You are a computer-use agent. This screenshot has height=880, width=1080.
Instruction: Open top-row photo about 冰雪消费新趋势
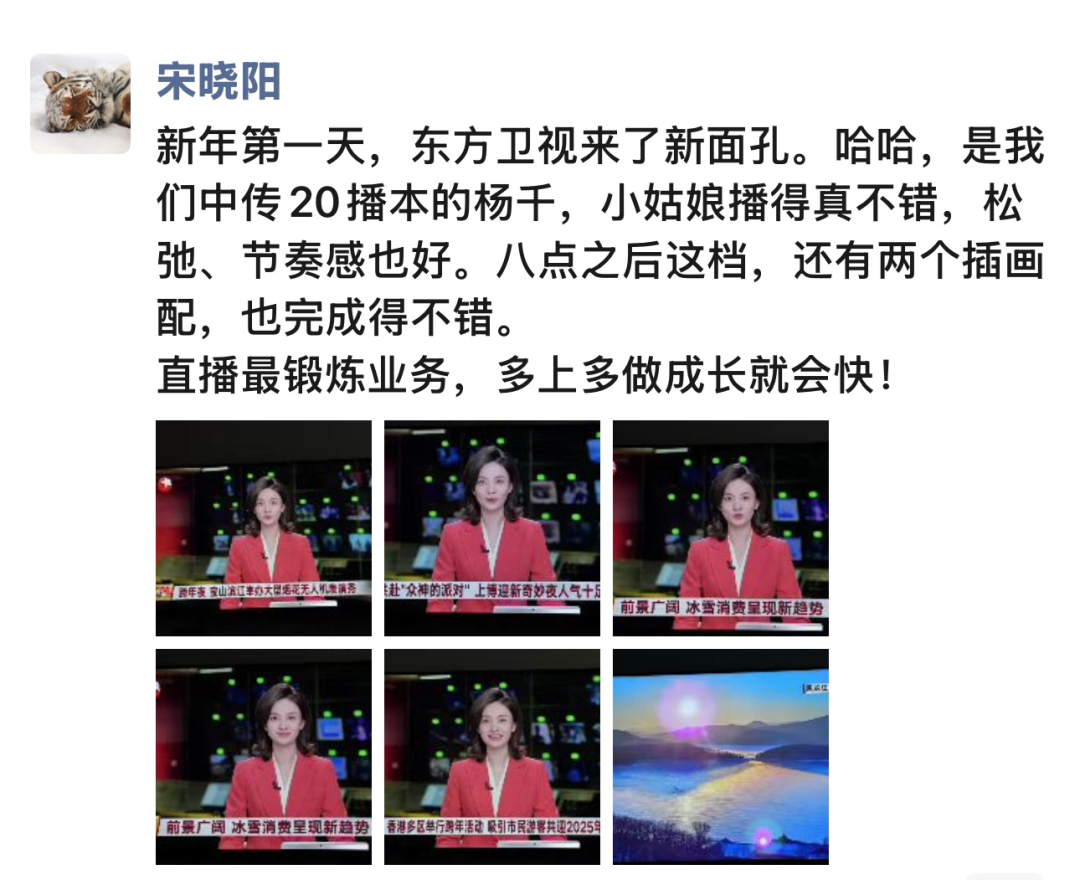pyautogui.click(x=720, y=528)
